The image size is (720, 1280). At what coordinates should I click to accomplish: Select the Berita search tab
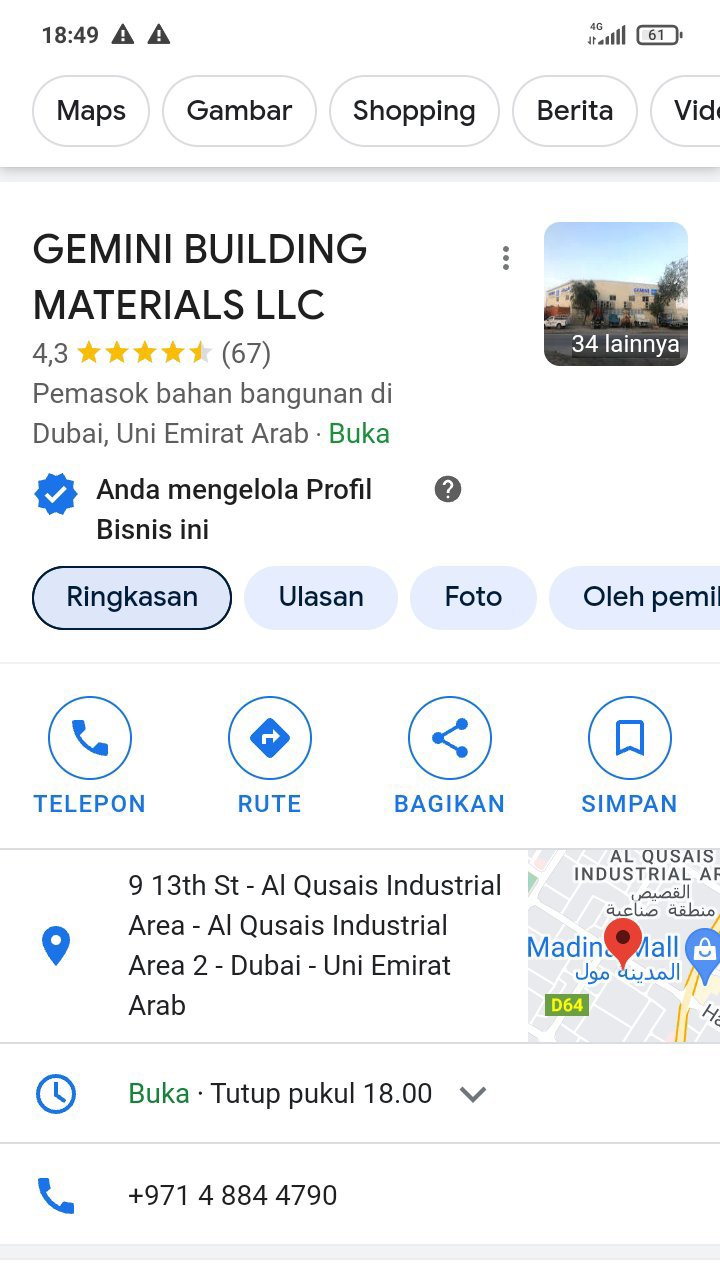574,110
